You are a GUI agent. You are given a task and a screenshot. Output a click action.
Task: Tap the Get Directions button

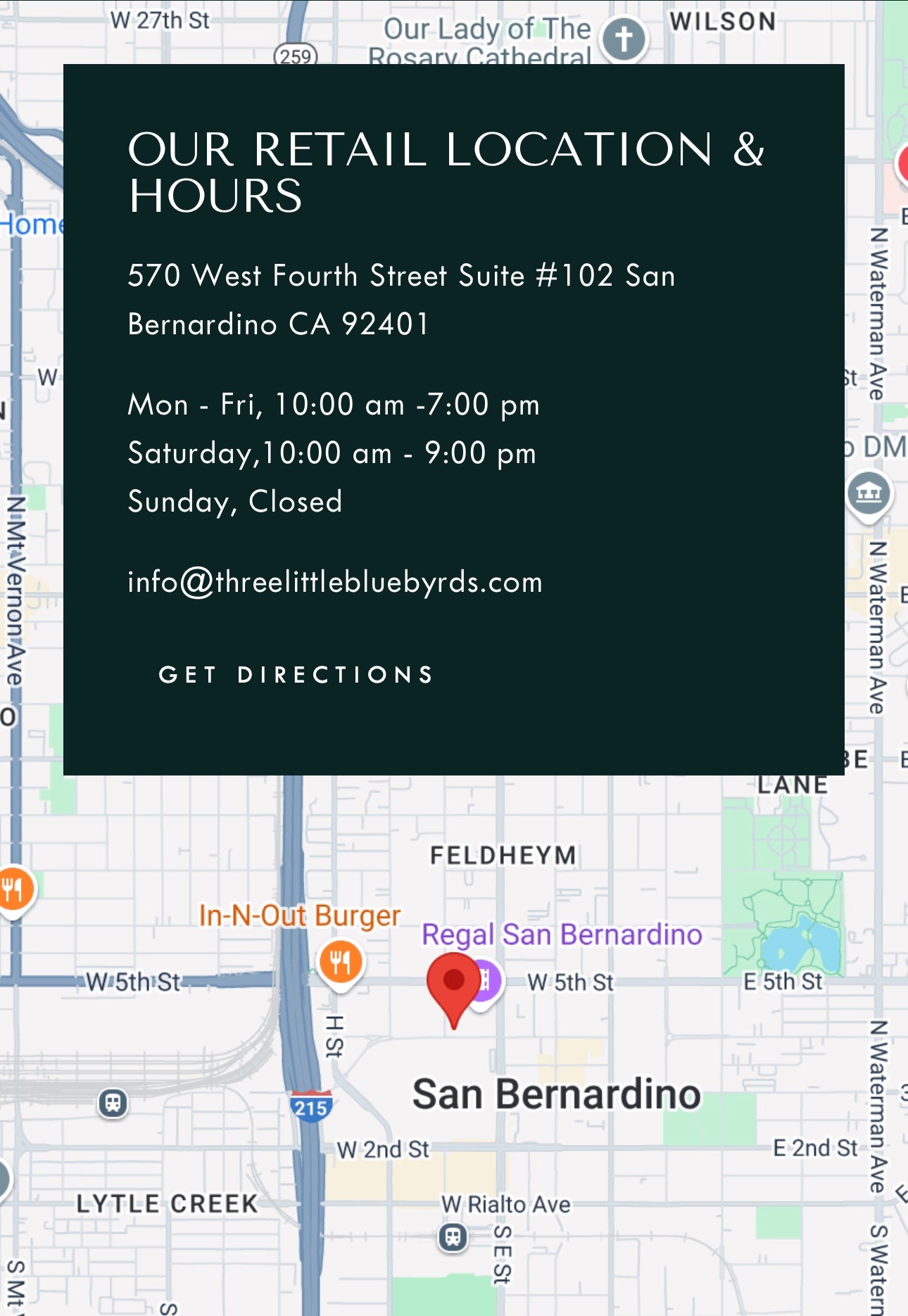296,674
